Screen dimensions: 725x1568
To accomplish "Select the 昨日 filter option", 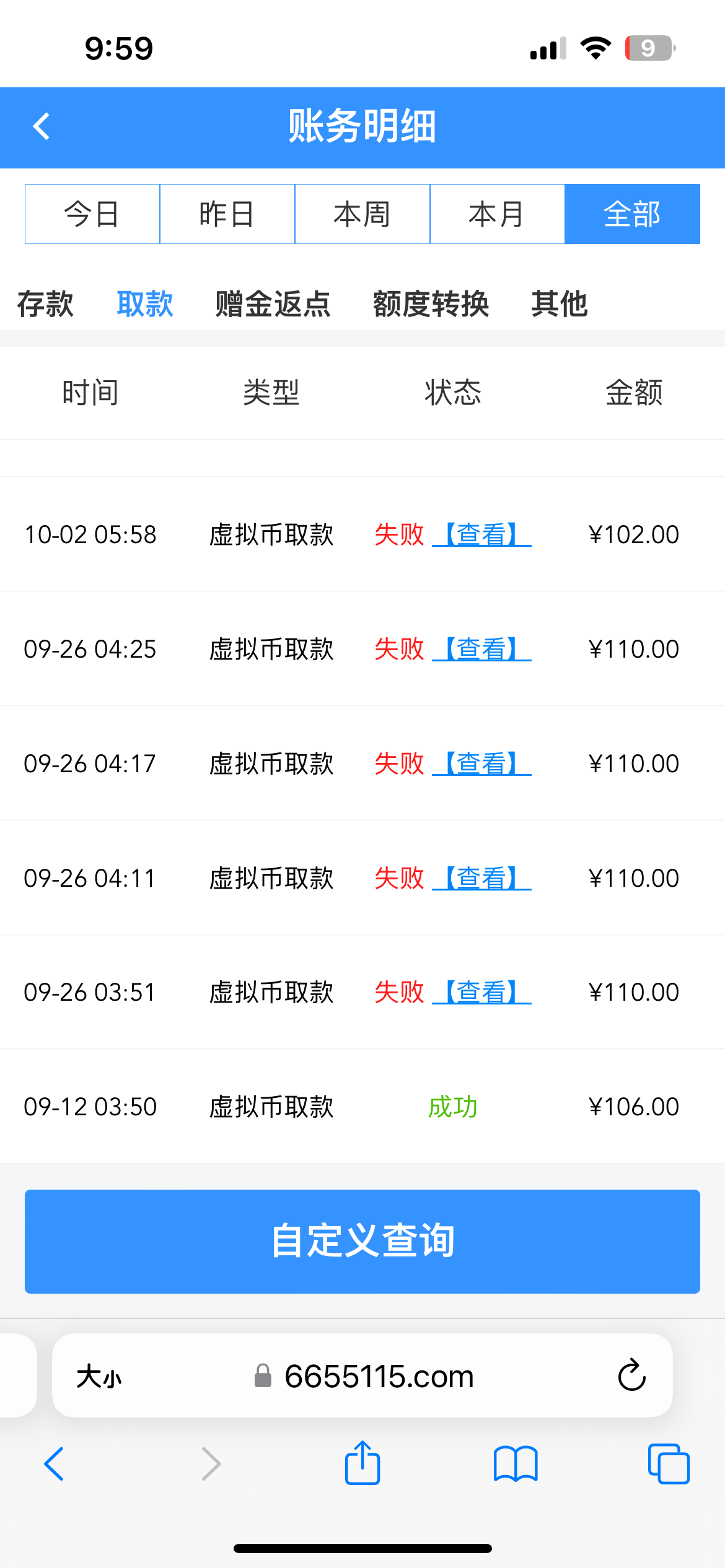I will click(227, 214).
